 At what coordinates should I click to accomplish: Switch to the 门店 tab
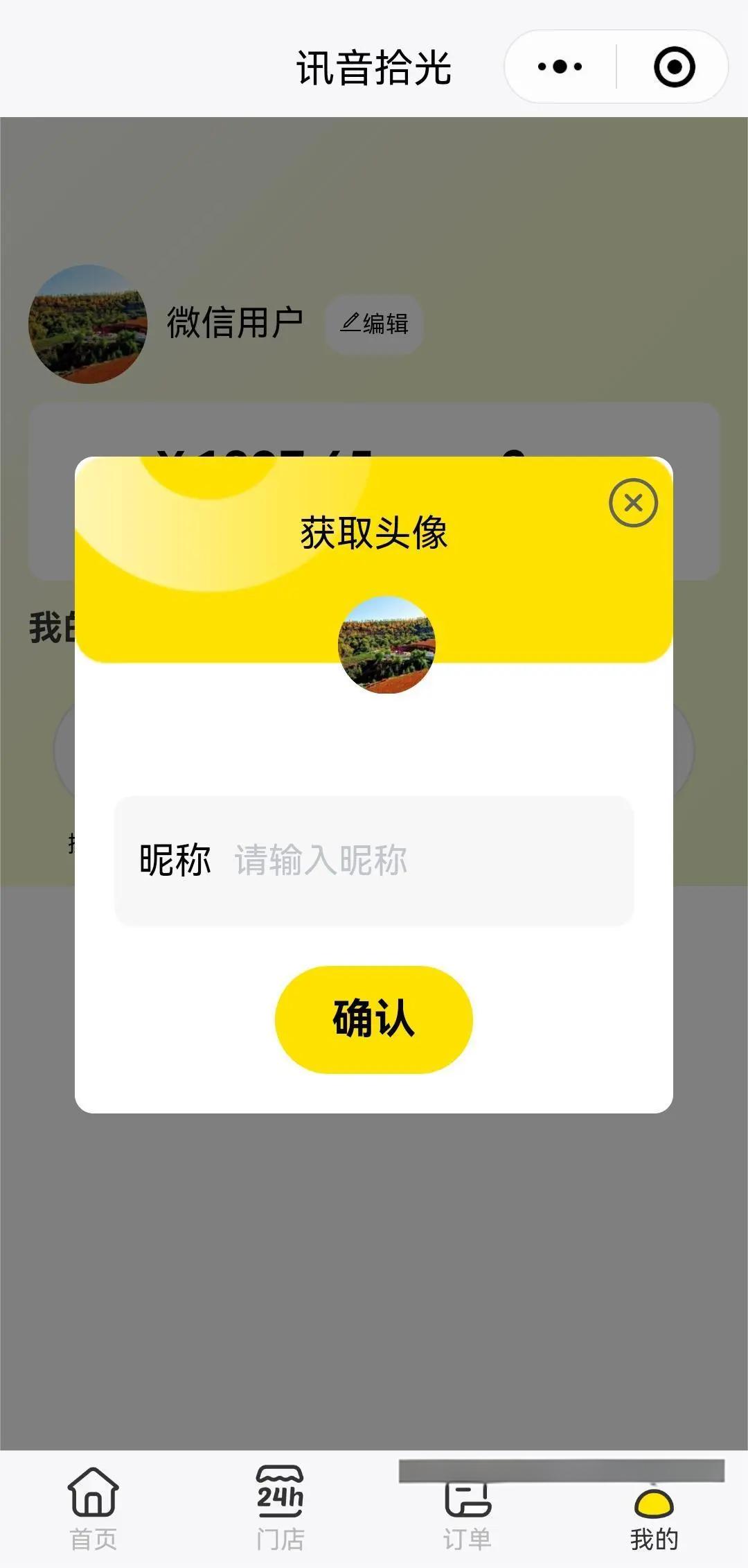coord(280,1508)
